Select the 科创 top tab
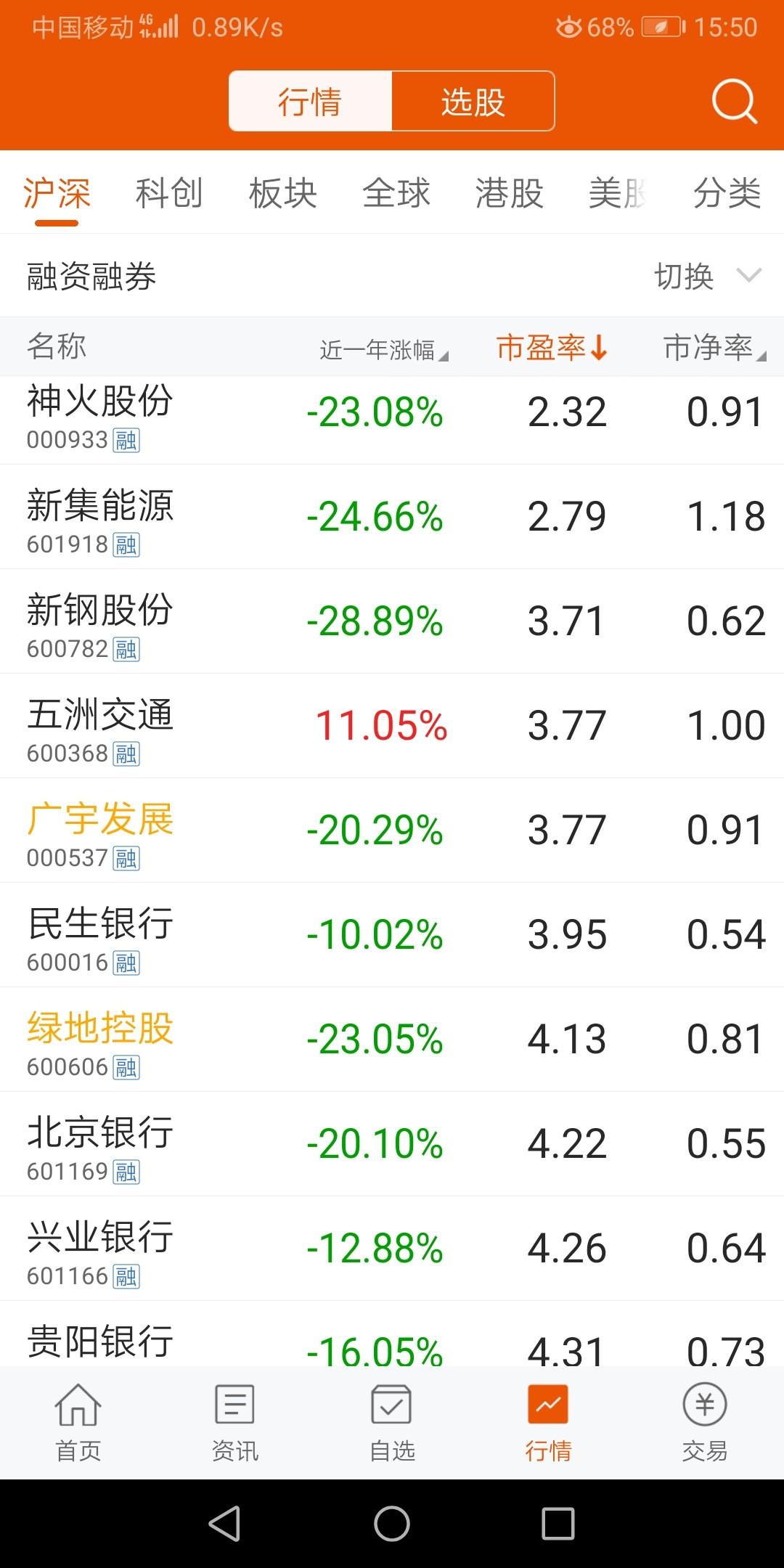The image size is (784, 1568). (x=169, y=193)
